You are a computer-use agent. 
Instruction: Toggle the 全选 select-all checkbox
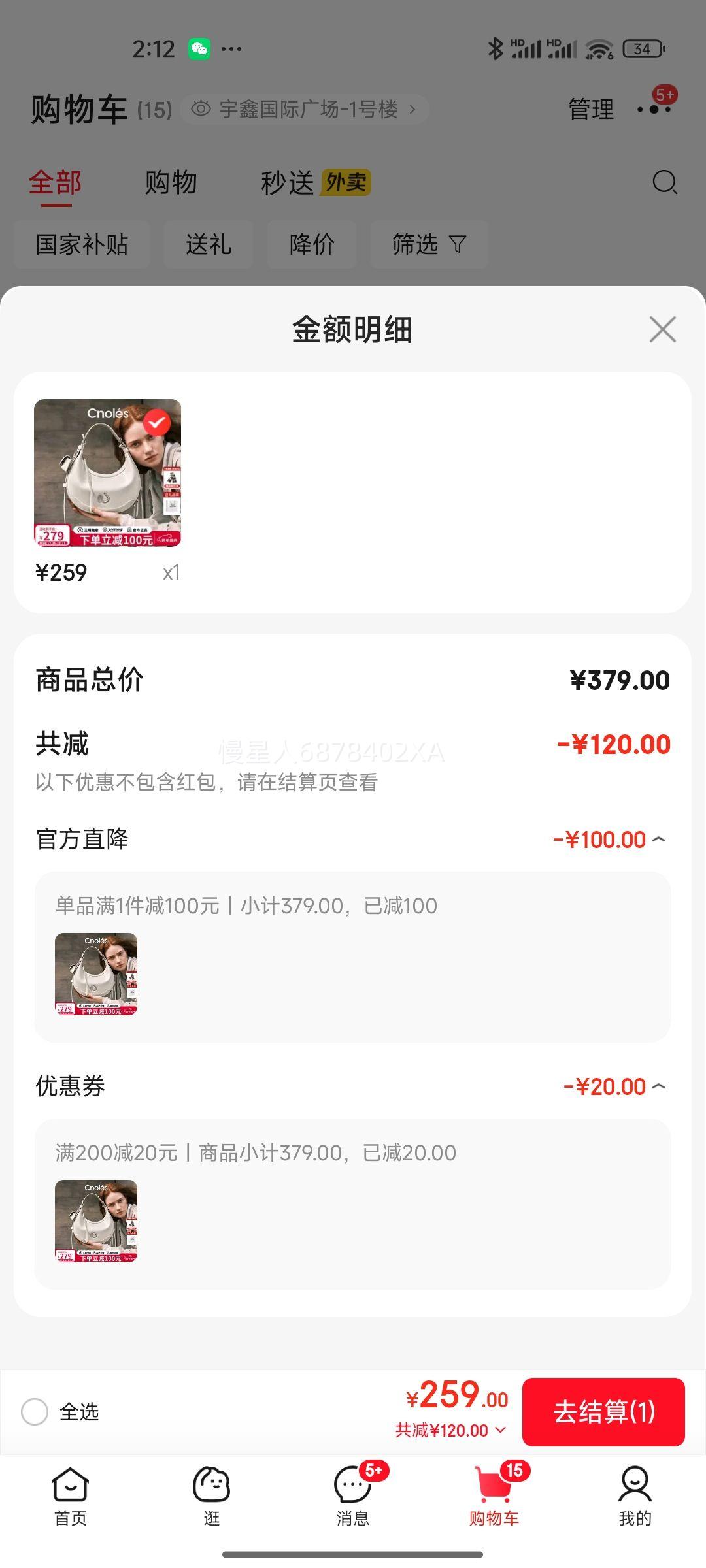pos(35,1412)
